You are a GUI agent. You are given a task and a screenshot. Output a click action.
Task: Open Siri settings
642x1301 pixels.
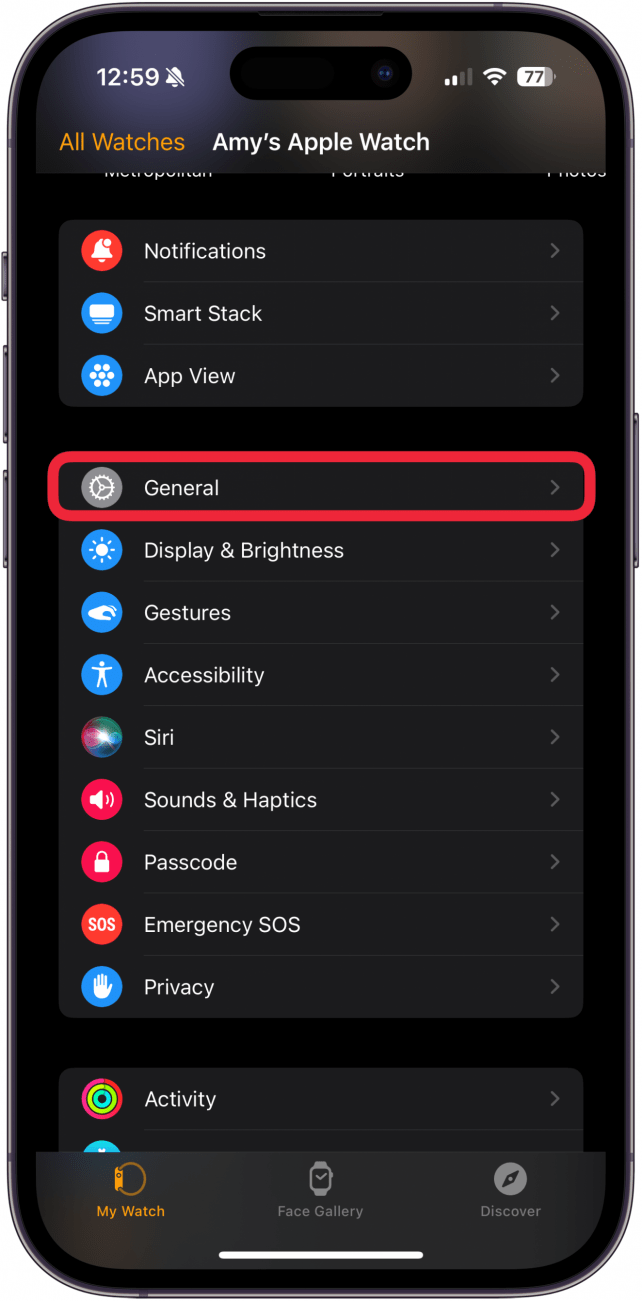[x=320, y=737]
